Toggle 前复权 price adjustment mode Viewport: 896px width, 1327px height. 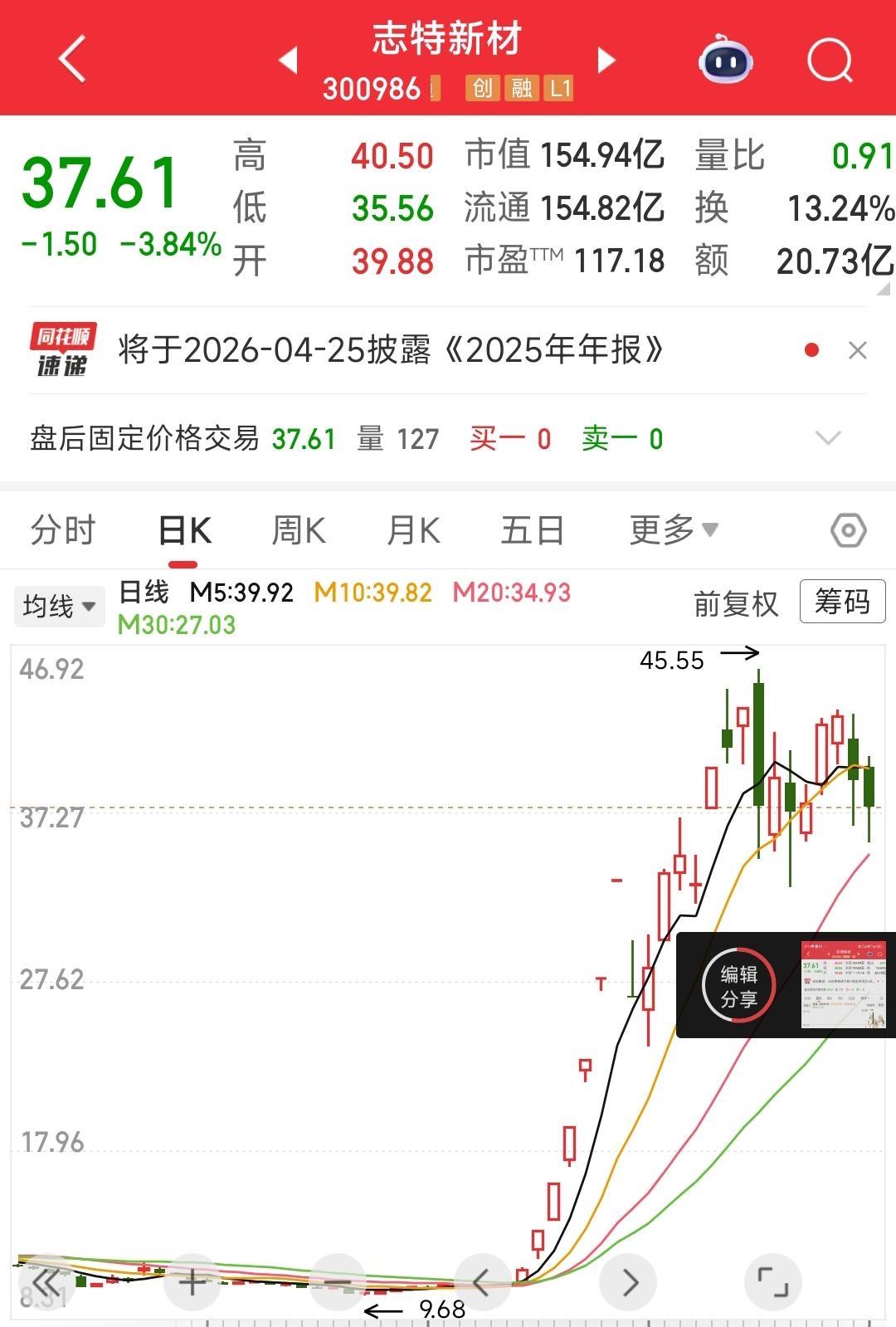(x=737, y=604)
